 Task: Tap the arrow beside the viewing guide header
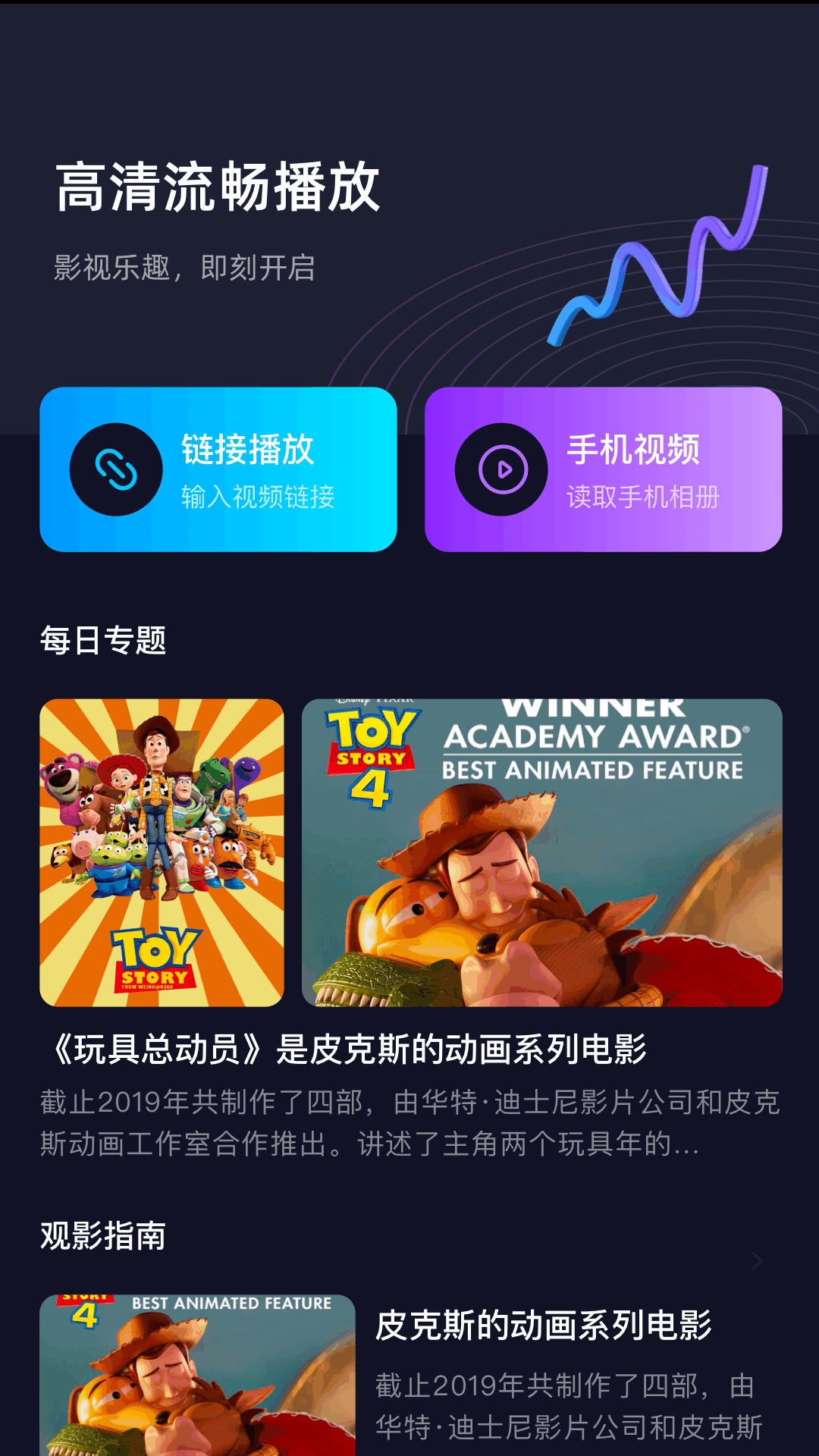point(755,1260)
